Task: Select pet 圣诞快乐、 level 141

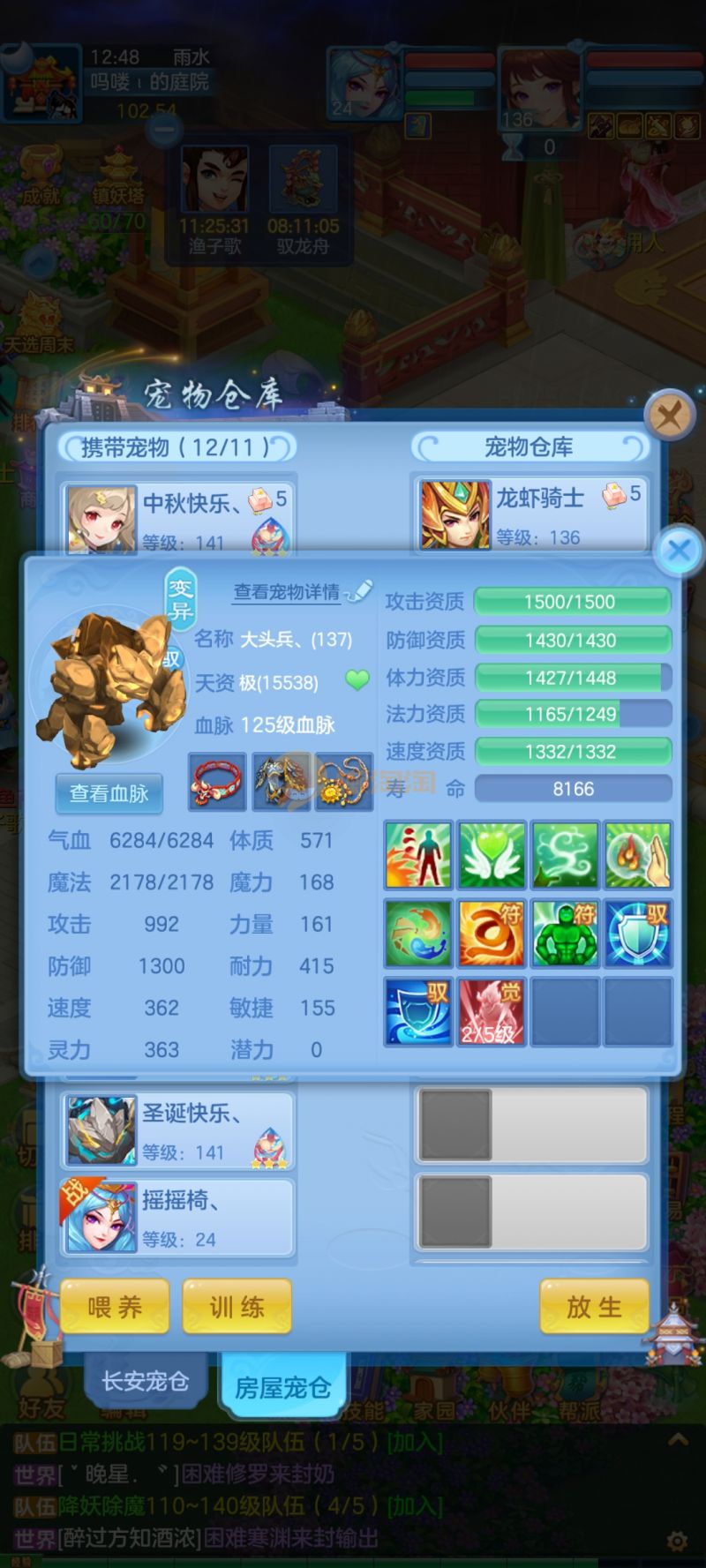Action: coord(178,1131)
